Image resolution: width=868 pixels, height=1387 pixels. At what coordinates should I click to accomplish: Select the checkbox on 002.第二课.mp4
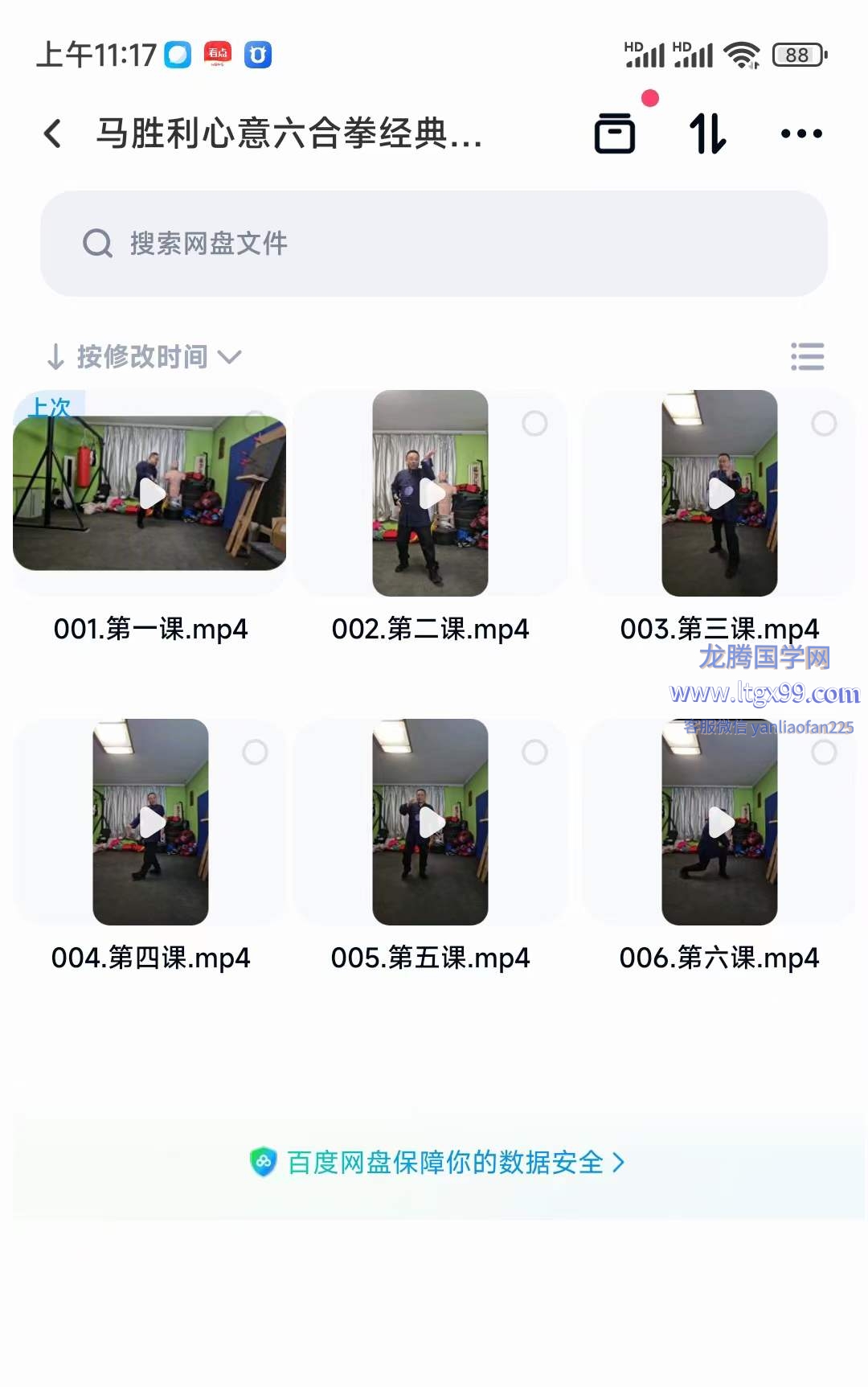tap(534, 423)
